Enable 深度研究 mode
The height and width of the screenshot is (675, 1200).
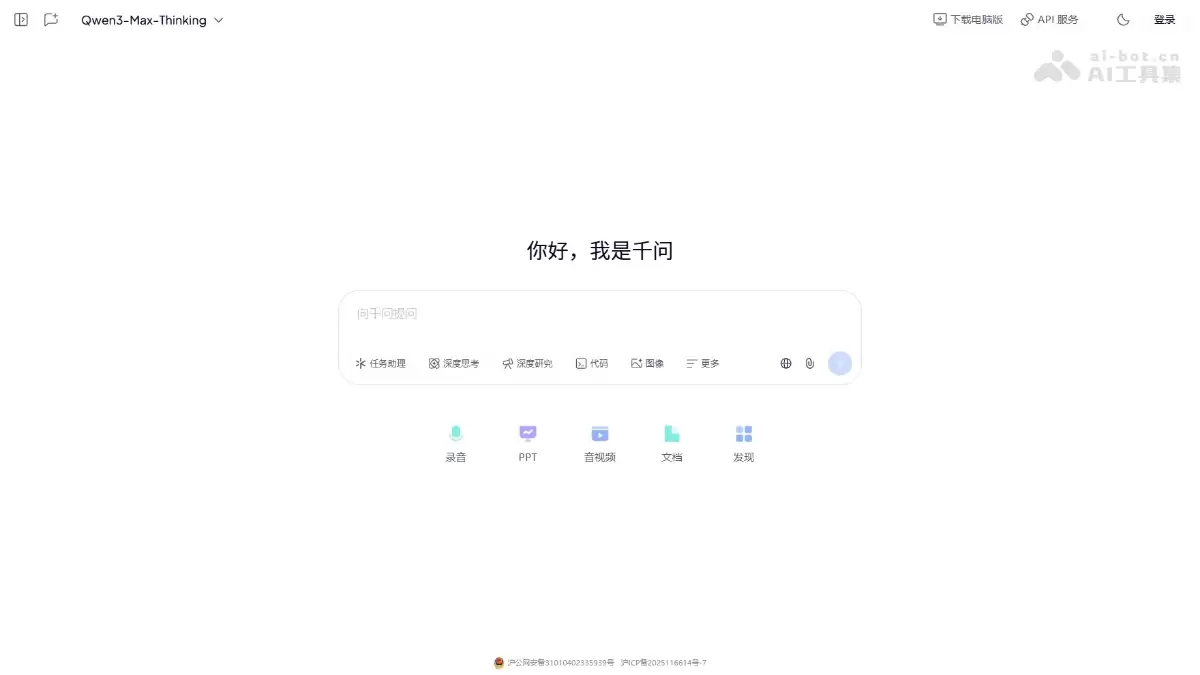(x=527, y=363)
